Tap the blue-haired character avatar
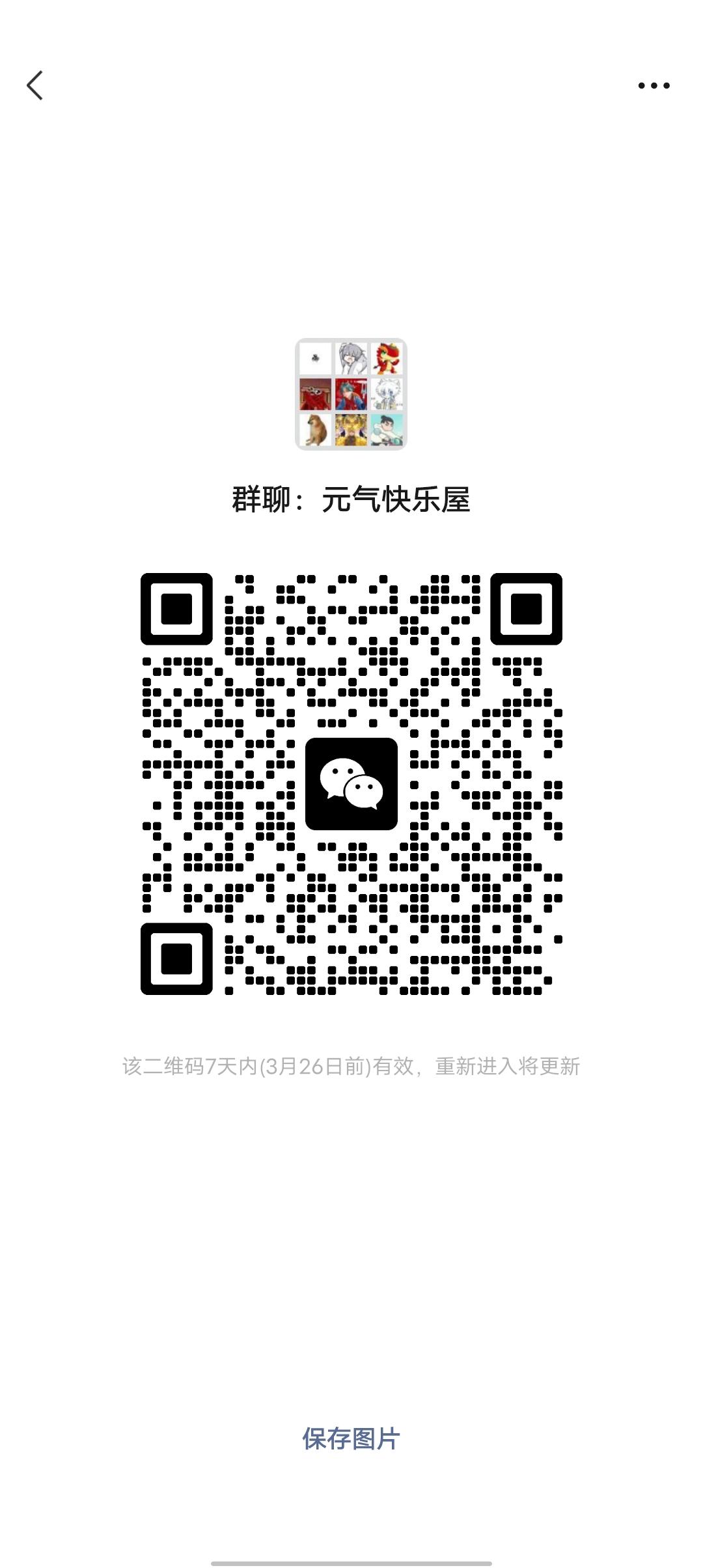 point(350,394)
